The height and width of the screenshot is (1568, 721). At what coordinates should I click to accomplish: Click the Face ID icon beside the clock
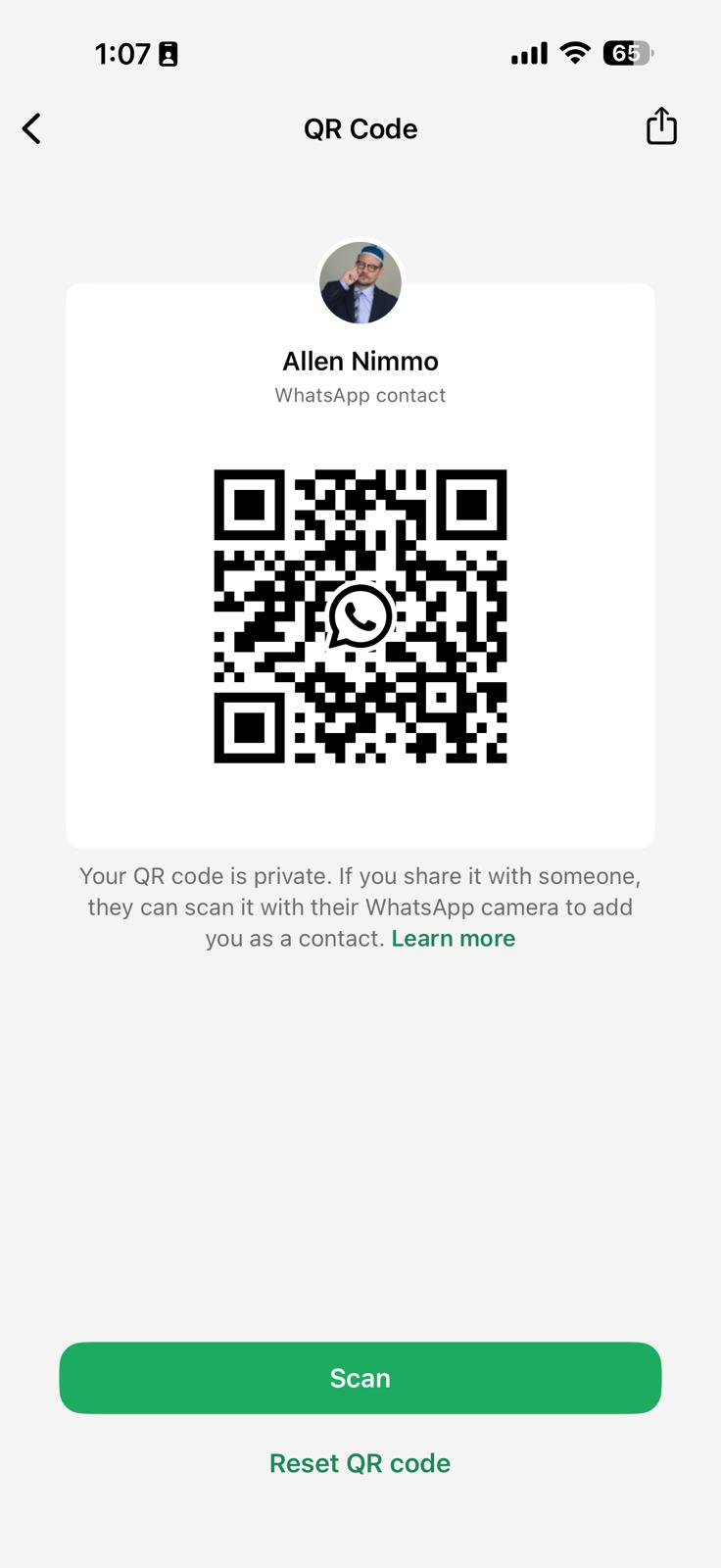(x=168, y=54)
